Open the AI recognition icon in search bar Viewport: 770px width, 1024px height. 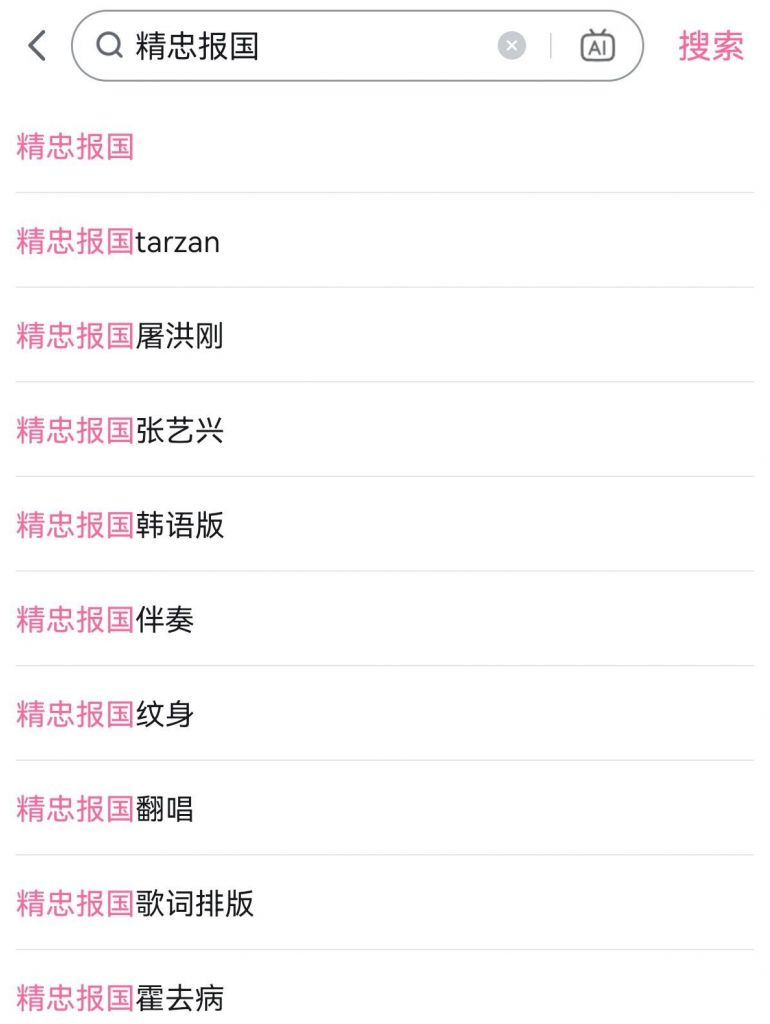click(x=597, y=45)
